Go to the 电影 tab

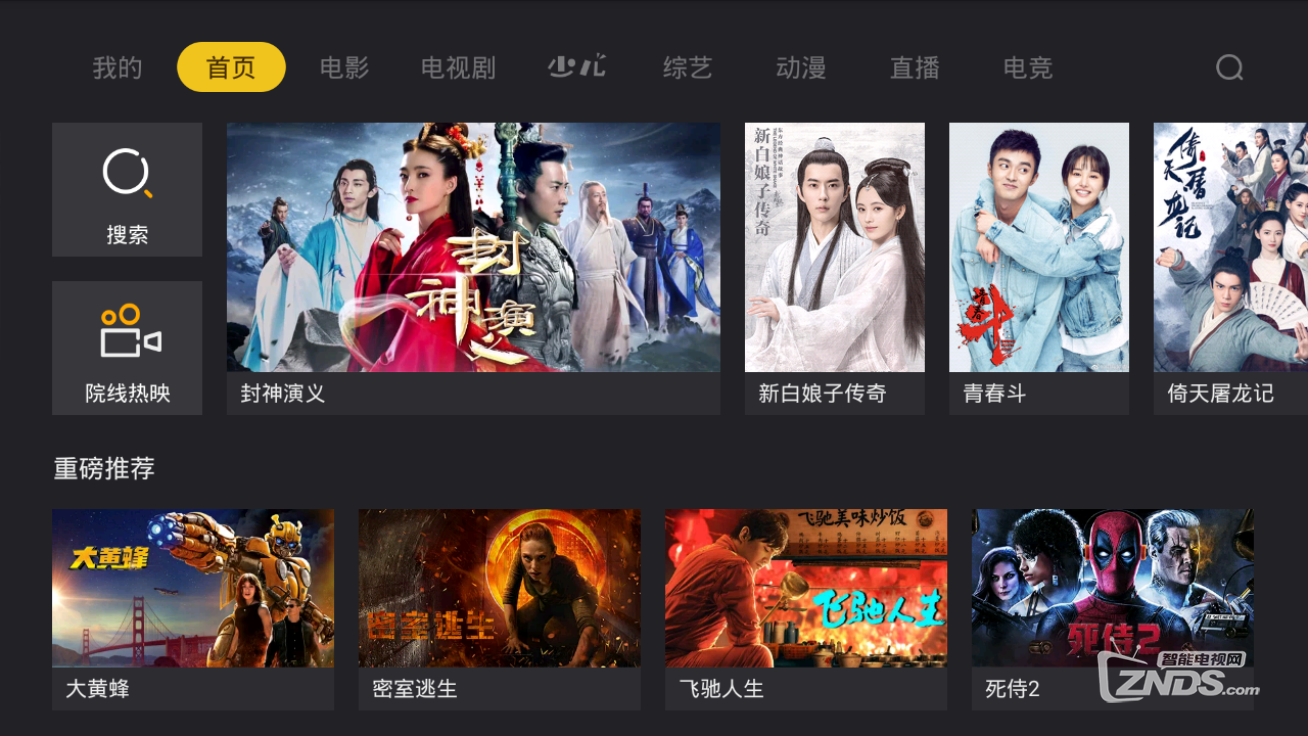344,68
